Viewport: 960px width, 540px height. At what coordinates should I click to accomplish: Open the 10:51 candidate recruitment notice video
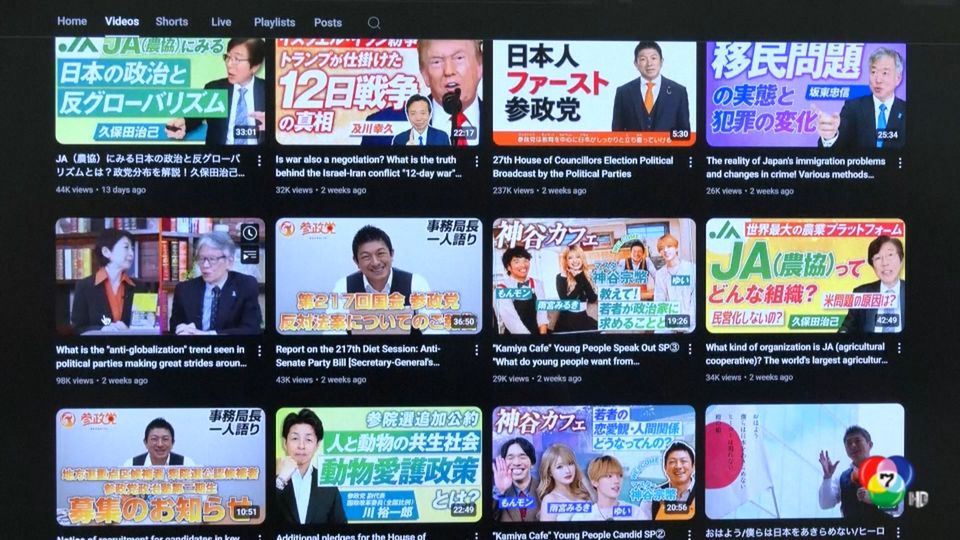coord(160,464)
